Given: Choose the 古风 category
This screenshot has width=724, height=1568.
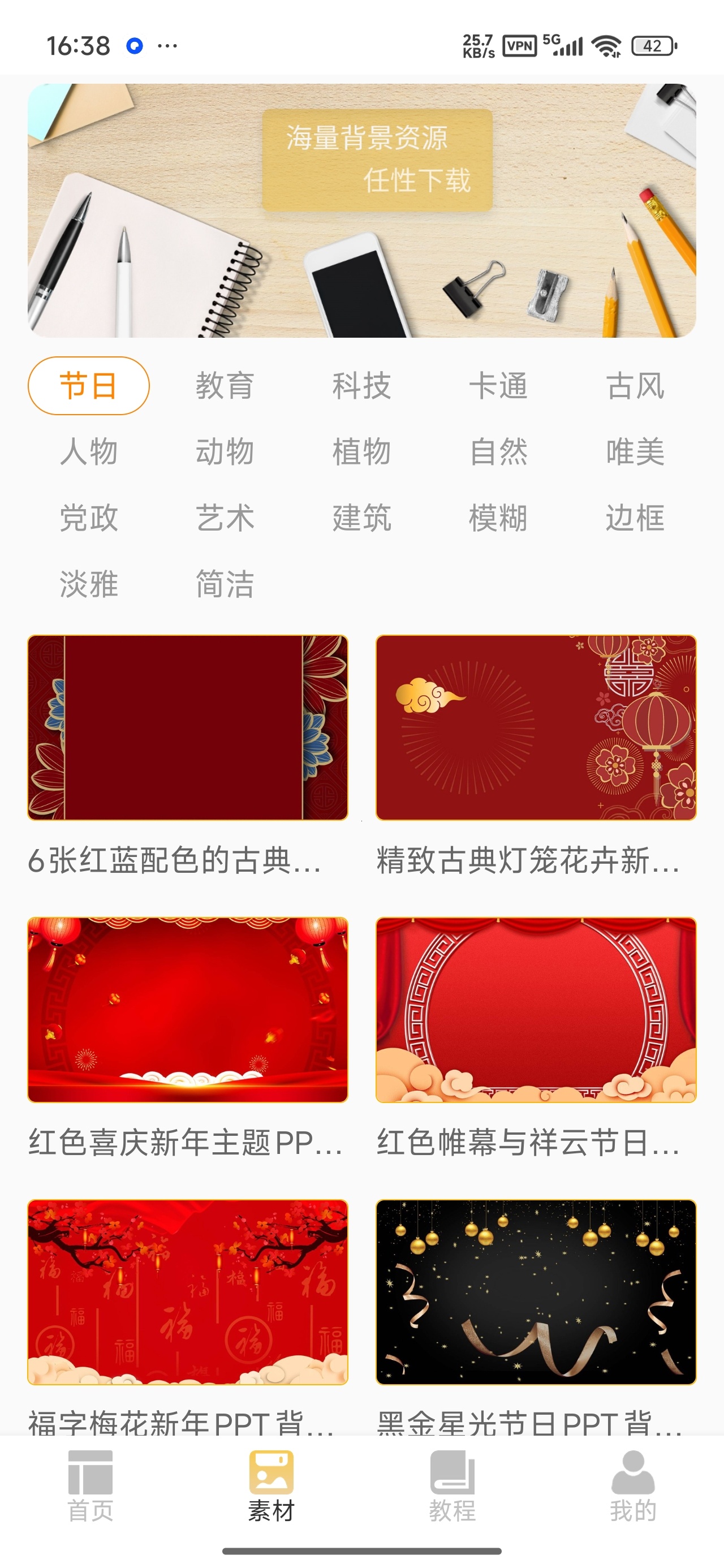Looking at the screenshot, I should point(635,386).
